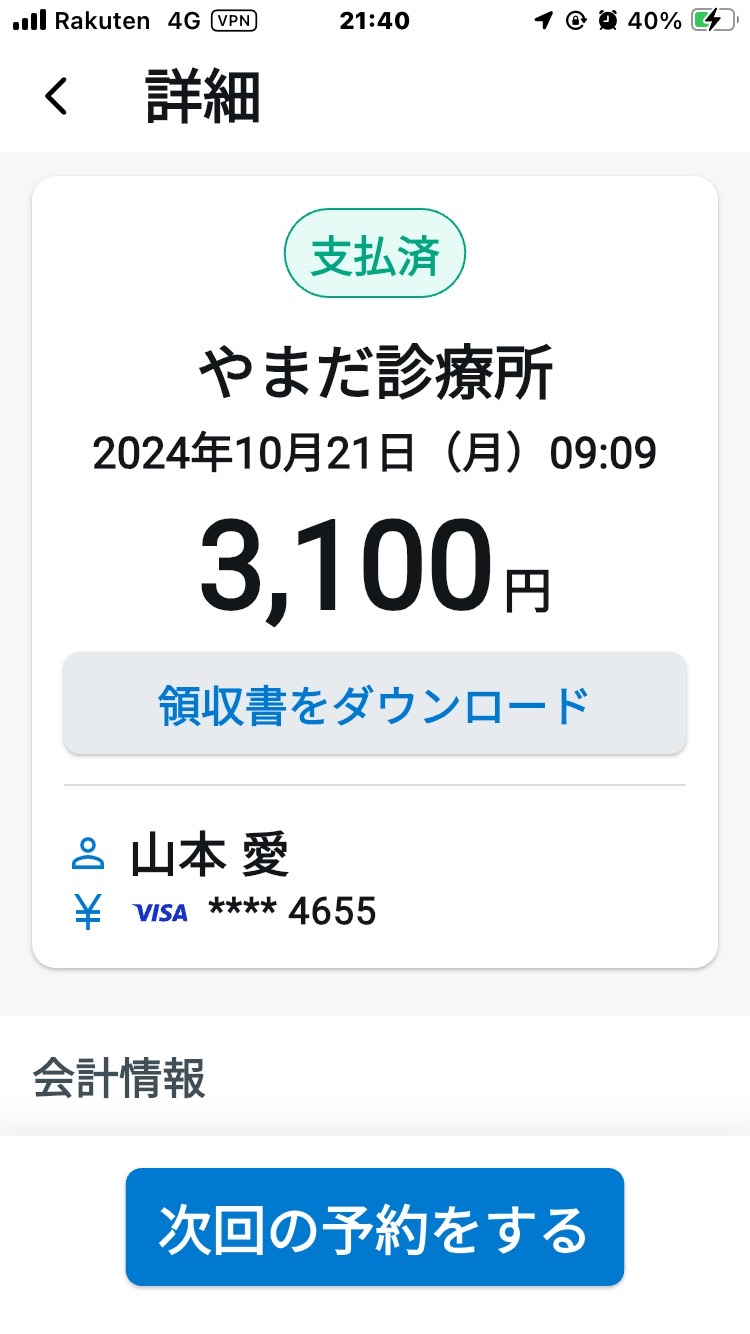
Task: Tap 領収書をダウンロード to download the receipt
Action: click(x=375, y=704)
